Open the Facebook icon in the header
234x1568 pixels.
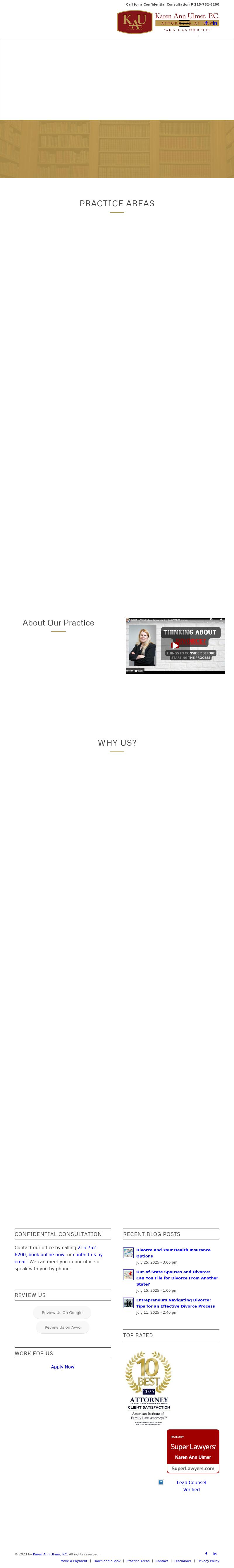(x=207, y=23)
